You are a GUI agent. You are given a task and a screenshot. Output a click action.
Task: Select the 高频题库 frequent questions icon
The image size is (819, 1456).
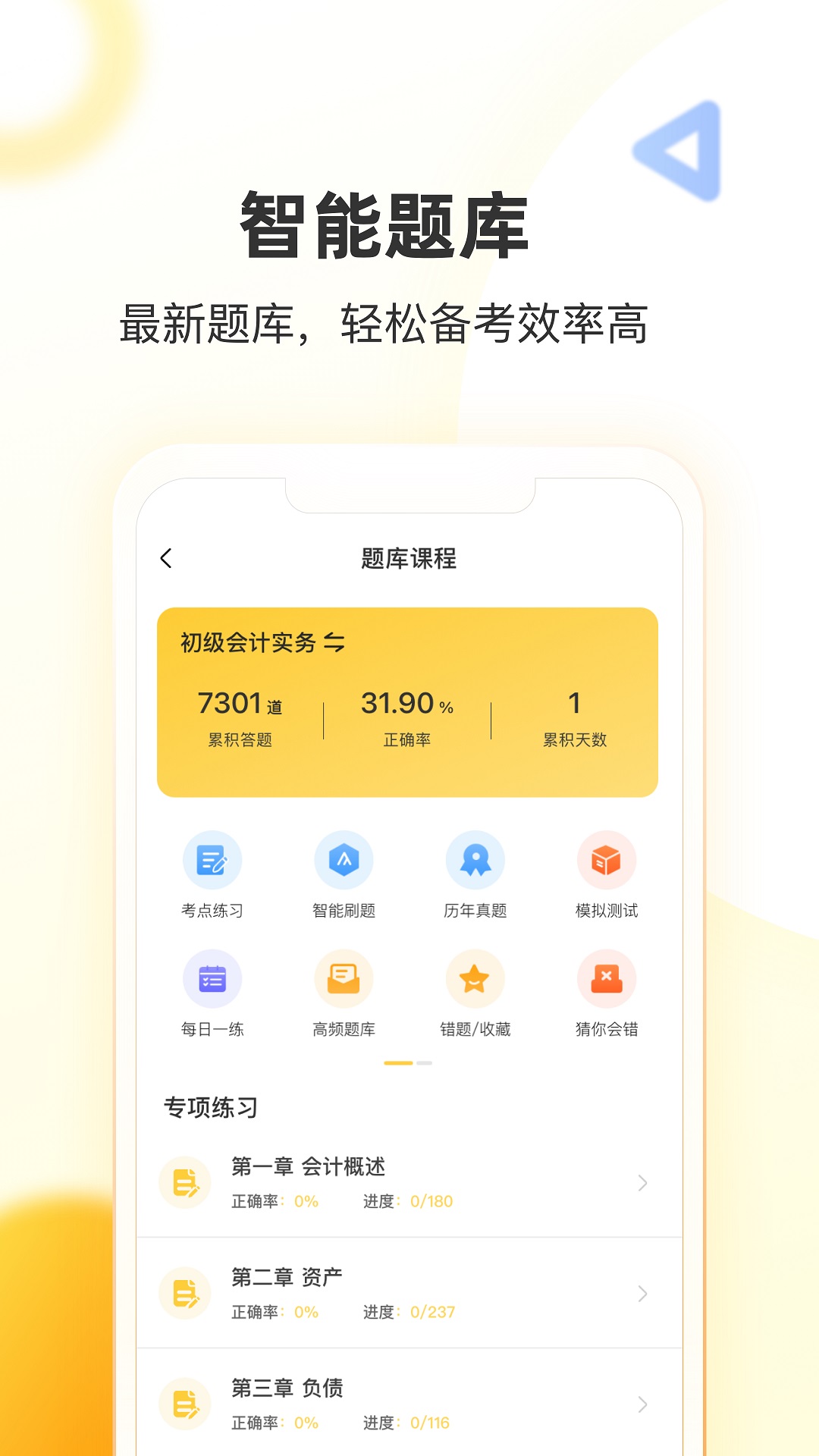[344, 979]
